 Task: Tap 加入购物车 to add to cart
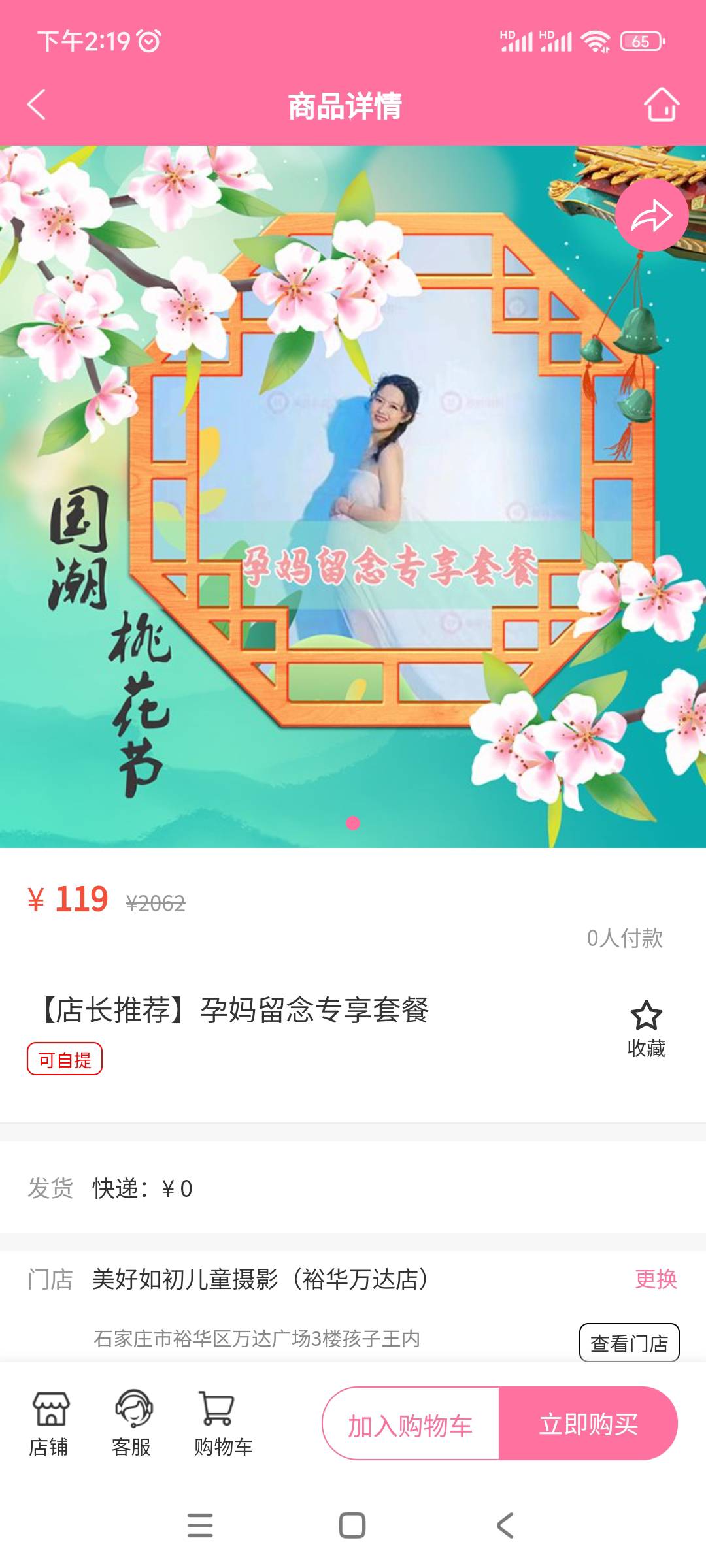tap(411, 1424)
